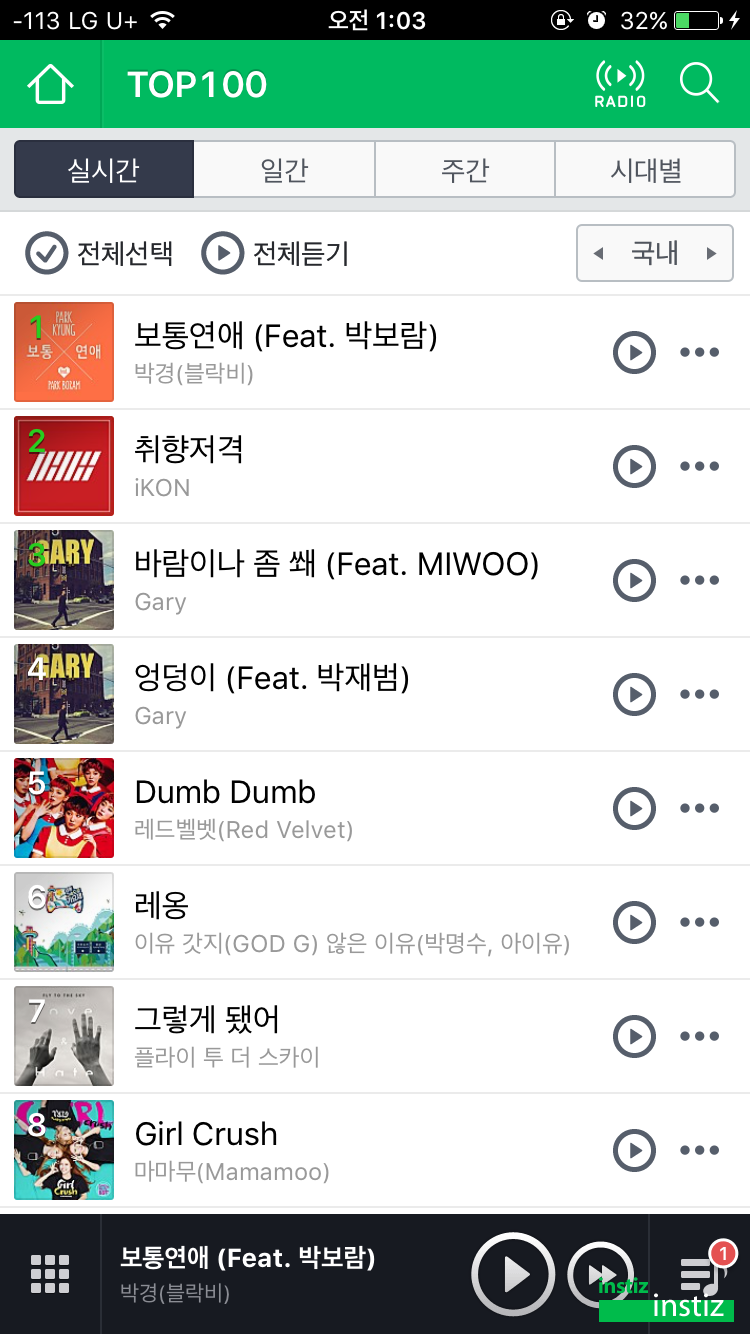Screen dimensions: 750x1334
Task: Select the 실시간 tab
Action: click(x=104, y=169)
